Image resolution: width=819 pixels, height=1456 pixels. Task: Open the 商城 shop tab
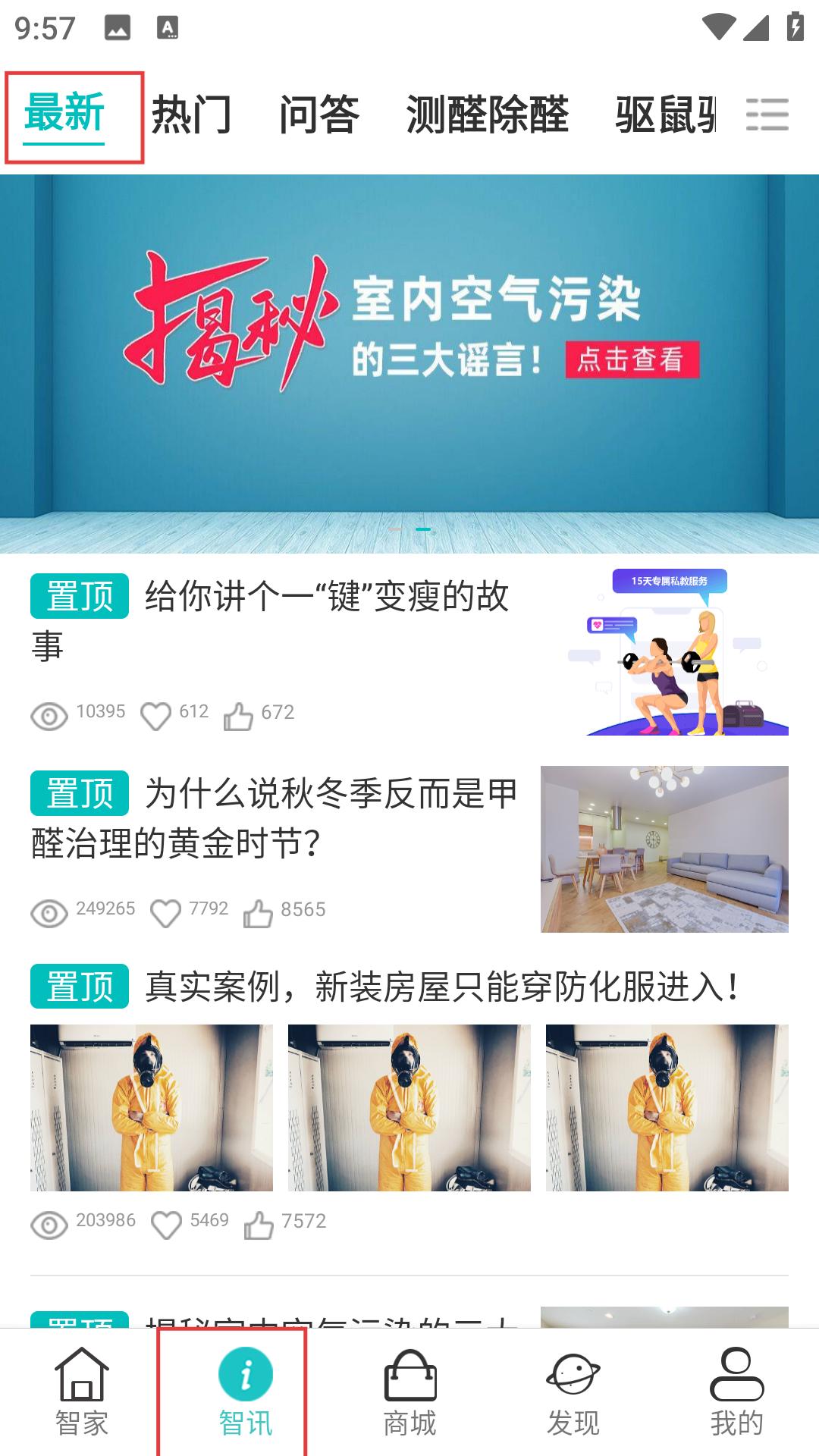(x=409, y=1392)
